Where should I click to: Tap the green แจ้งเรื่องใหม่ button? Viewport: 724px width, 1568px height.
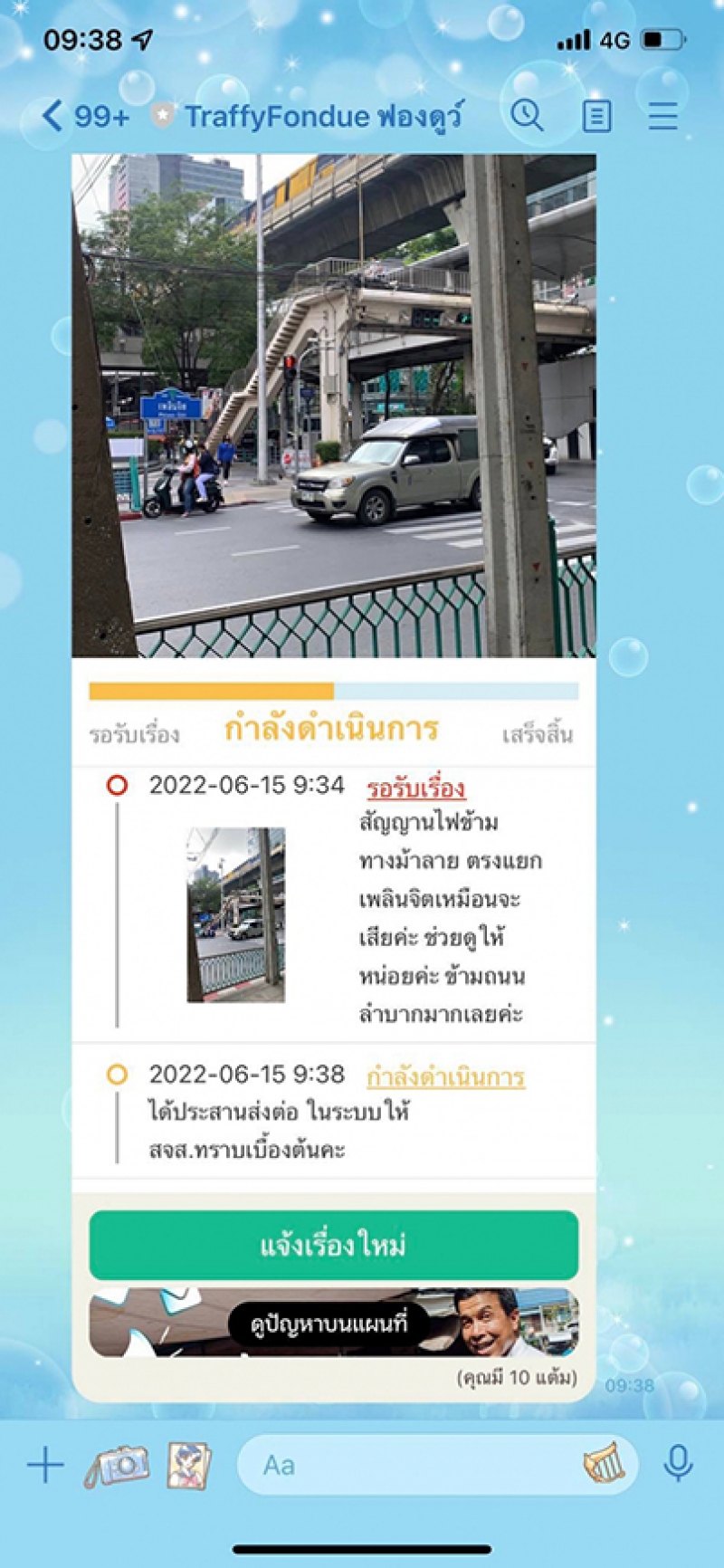[x=333, y=1246]
